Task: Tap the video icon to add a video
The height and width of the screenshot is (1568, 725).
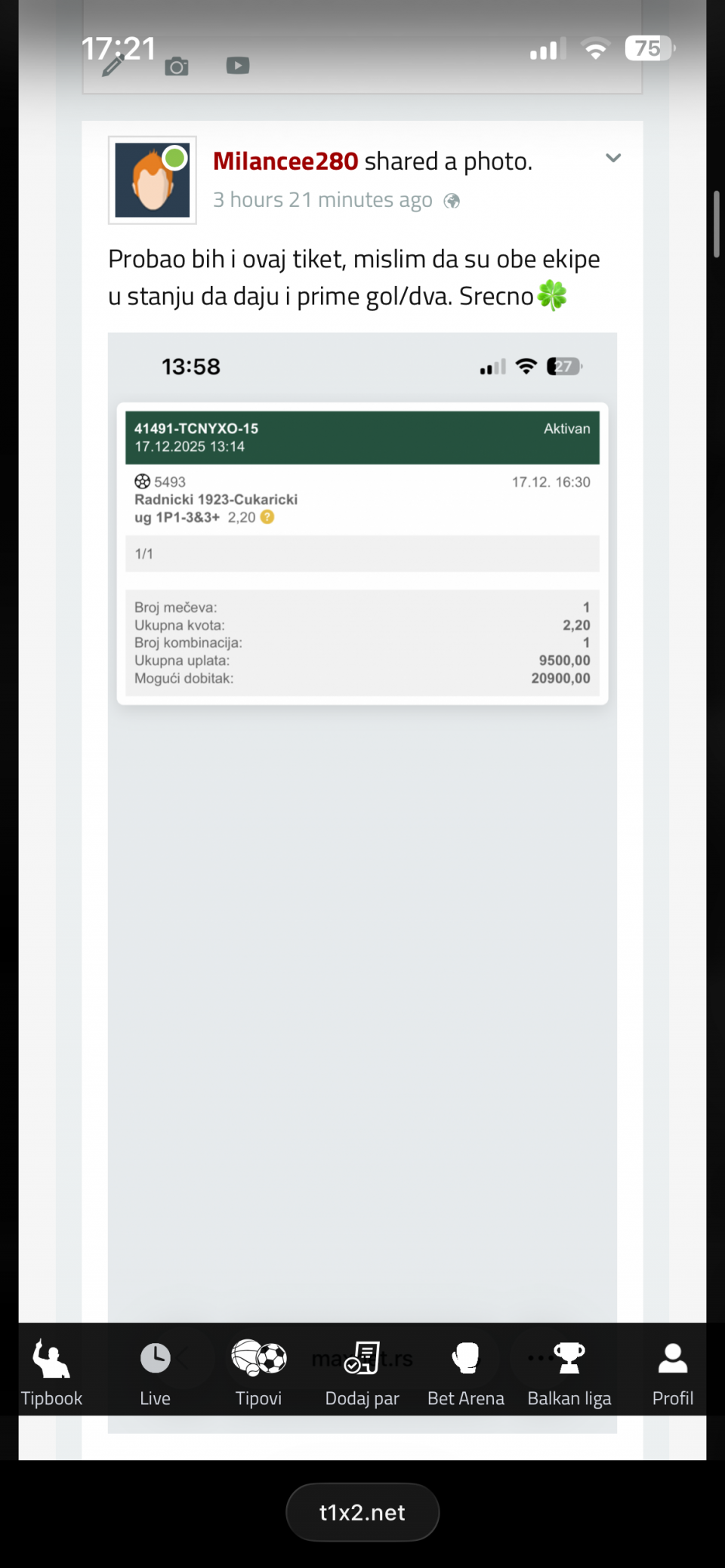Action: (237, 66)
